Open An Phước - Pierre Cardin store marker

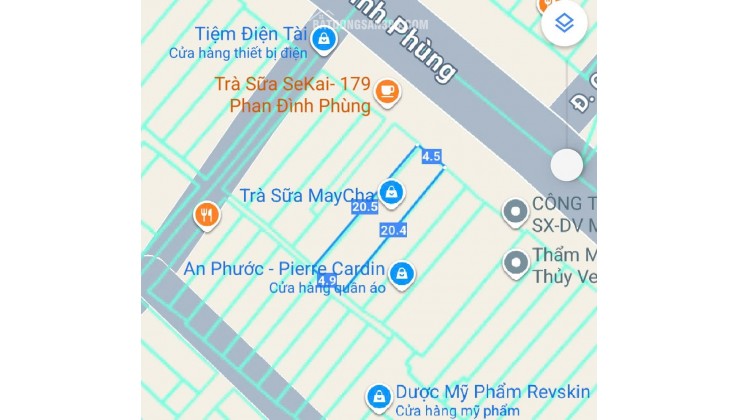[402, 274]
